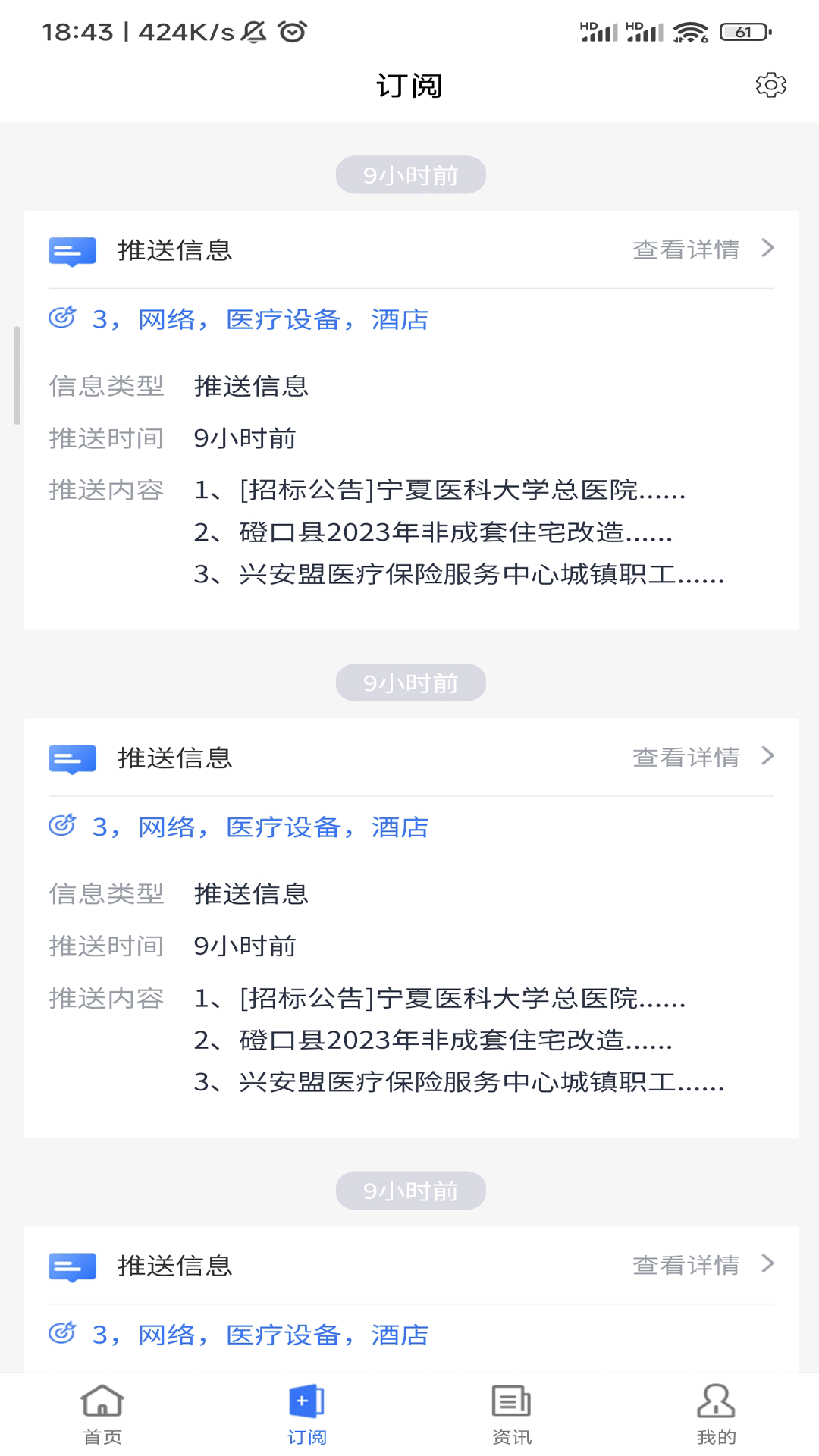Expand details via the first card's chevron arrow

click(x=769, y=248)
